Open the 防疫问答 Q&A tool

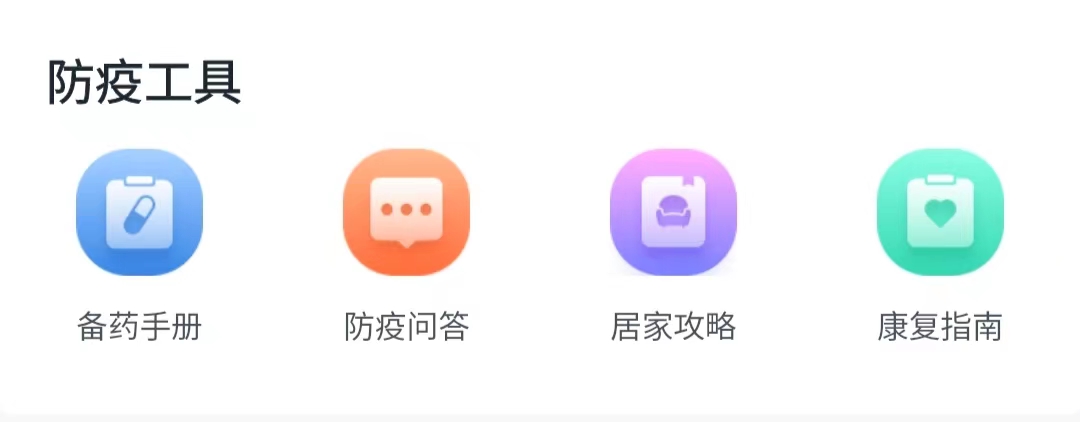406,213
